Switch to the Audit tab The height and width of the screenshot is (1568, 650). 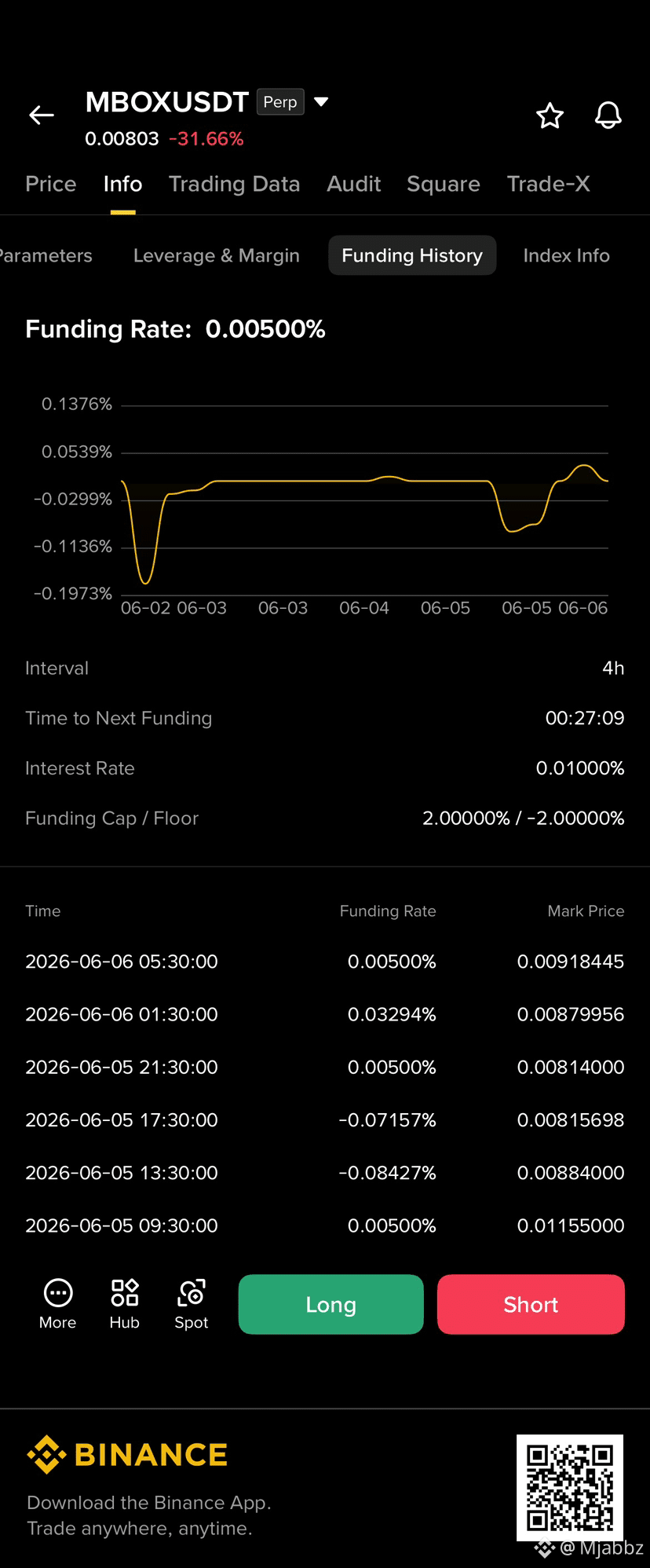354,184
